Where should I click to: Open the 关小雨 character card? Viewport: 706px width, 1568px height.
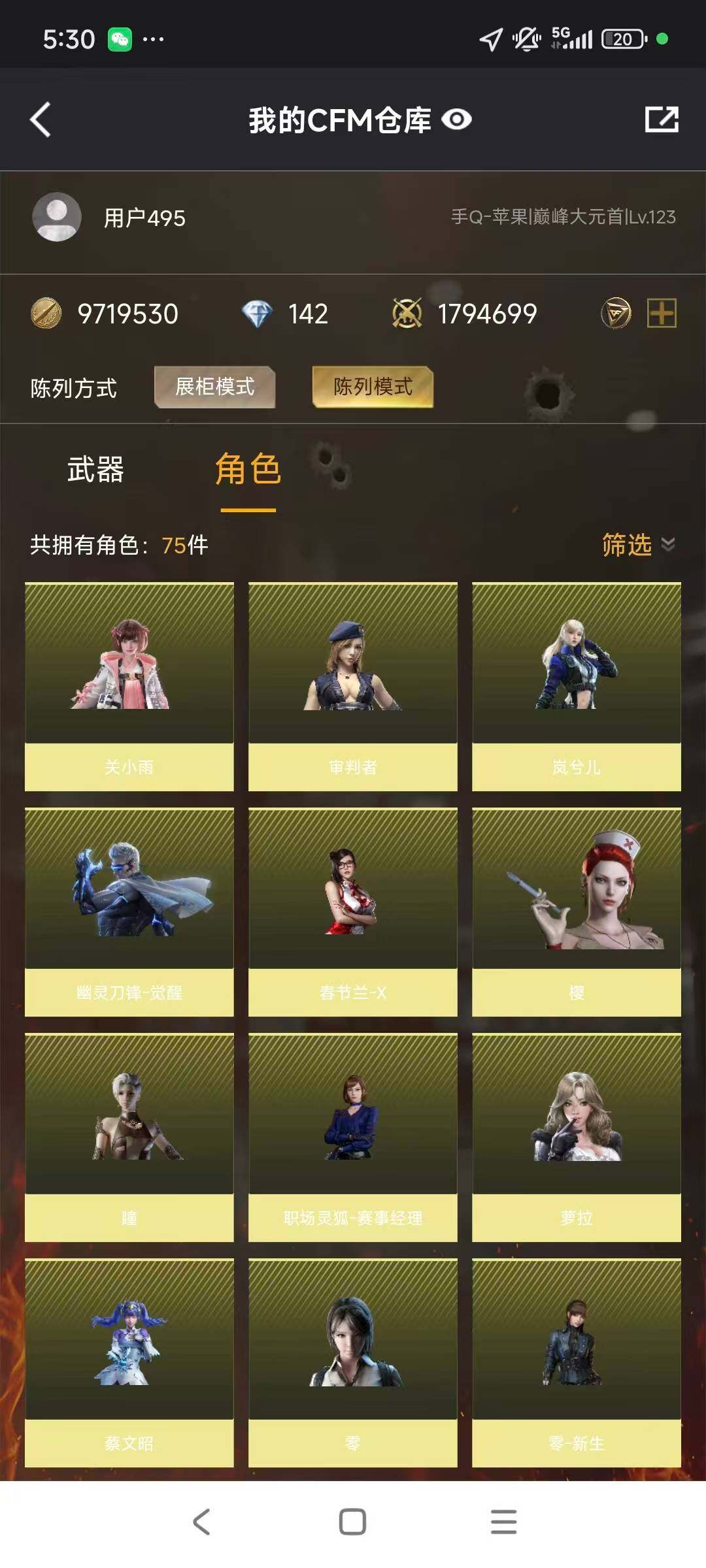(x=129, y=686)
